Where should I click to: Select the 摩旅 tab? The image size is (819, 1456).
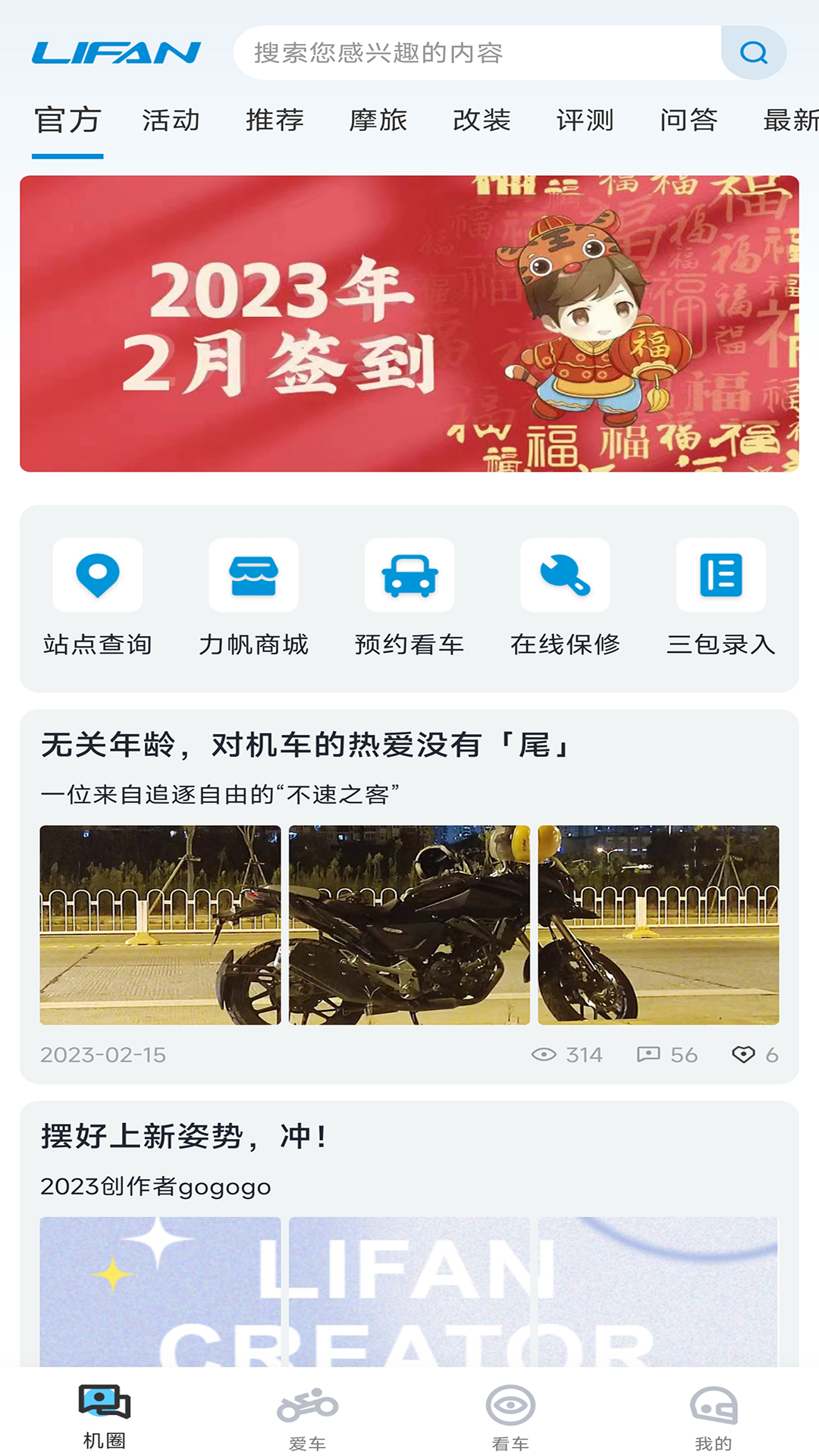click(378, 121)
